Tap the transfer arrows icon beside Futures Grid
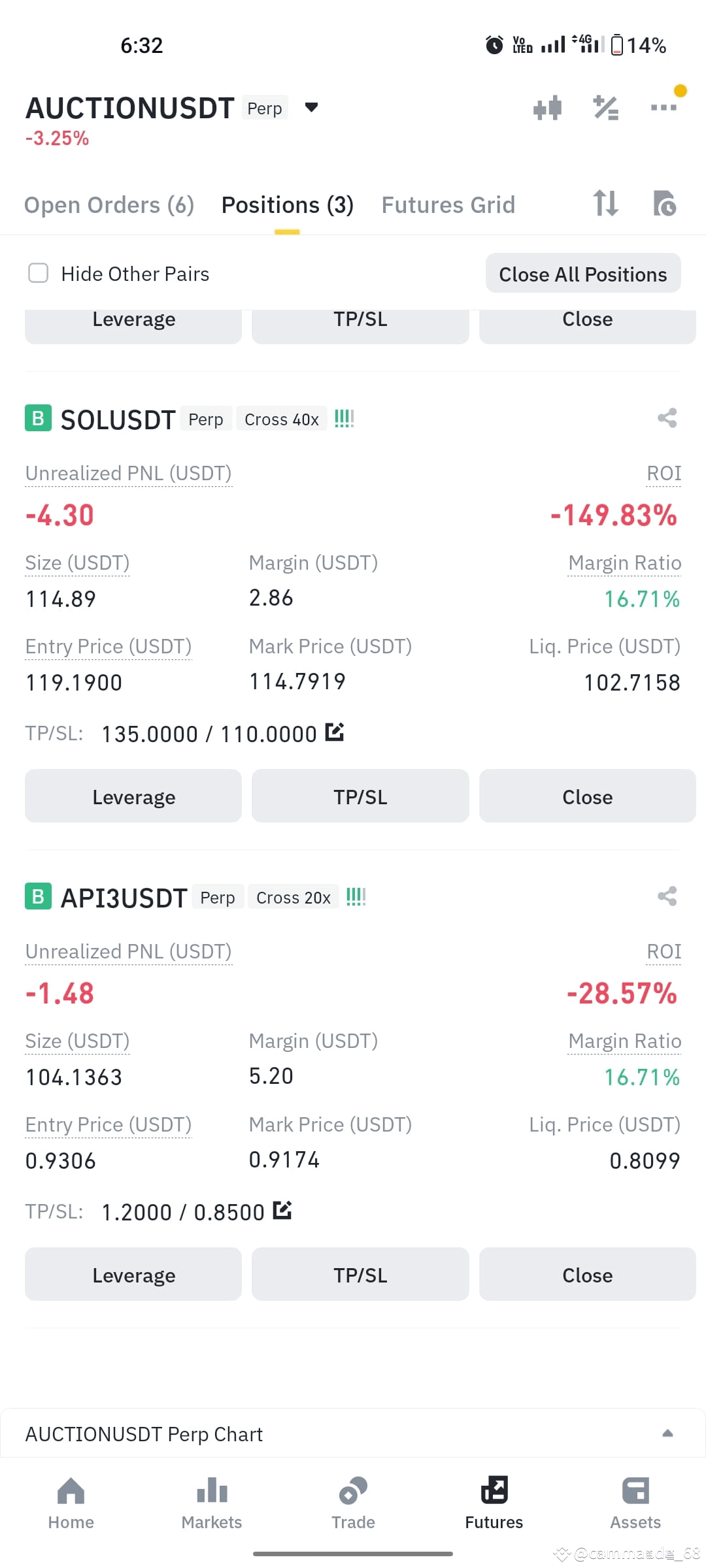This screenshot has width=706, height=1568. [x=605, y=204]
